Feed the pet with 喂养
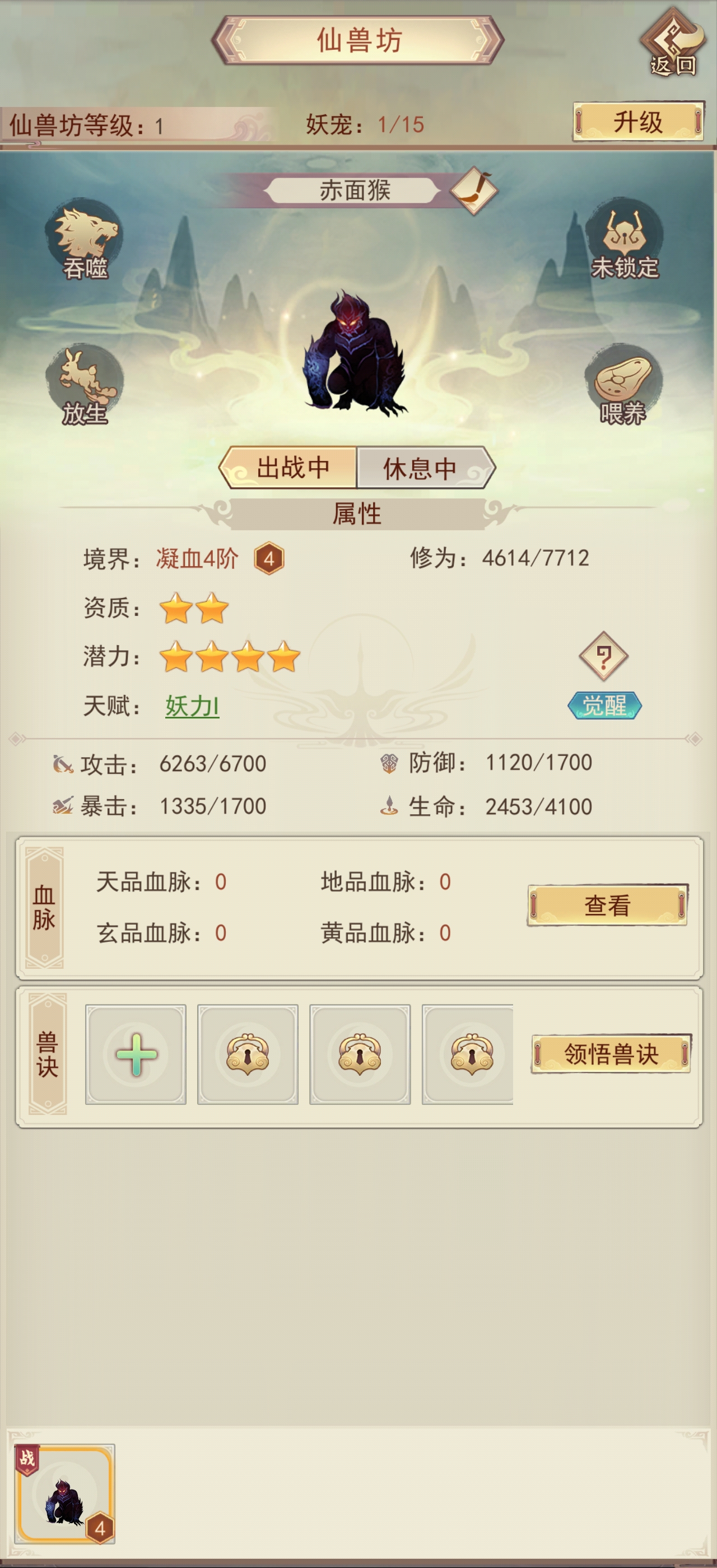717x1568 pixels. [x=623, y=386]
